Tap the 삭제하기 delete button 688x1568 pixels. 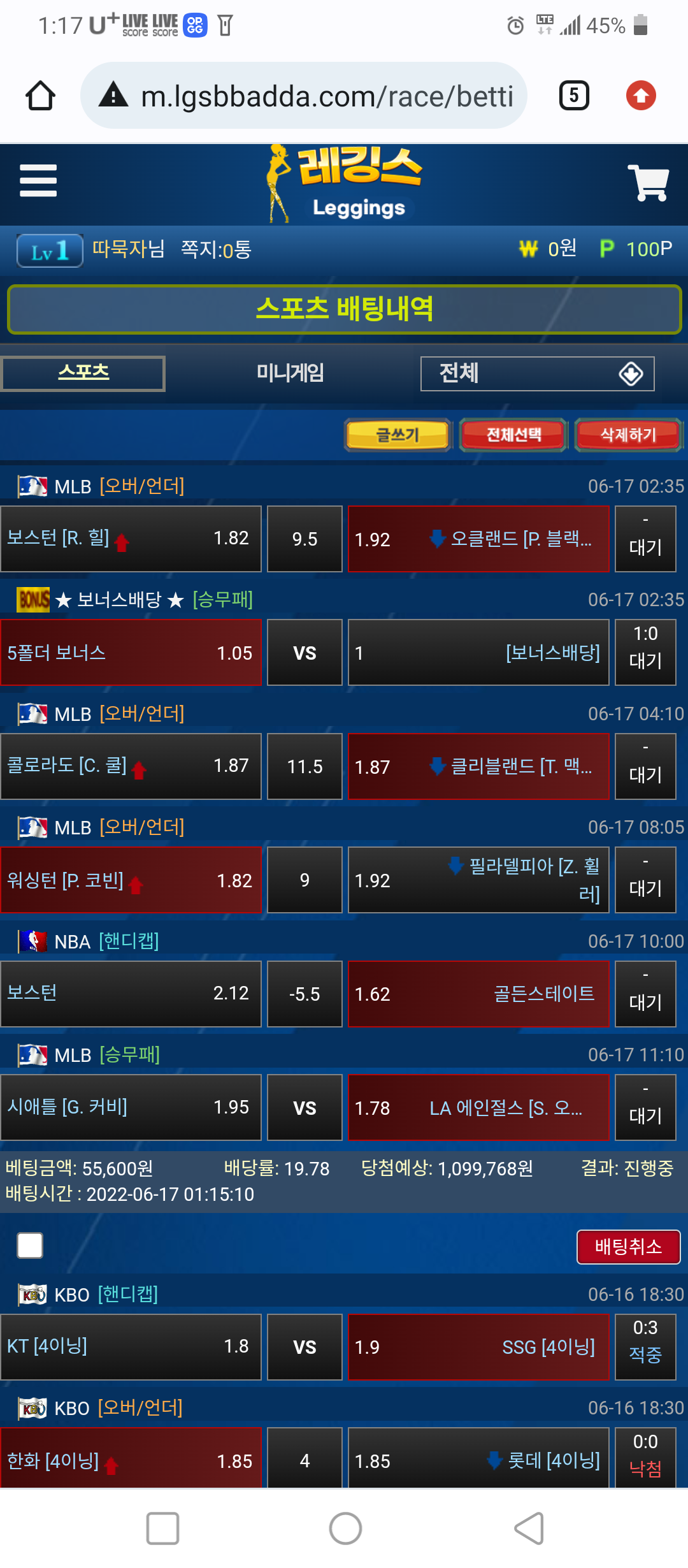pyautogui.click(x=628, y=435)
